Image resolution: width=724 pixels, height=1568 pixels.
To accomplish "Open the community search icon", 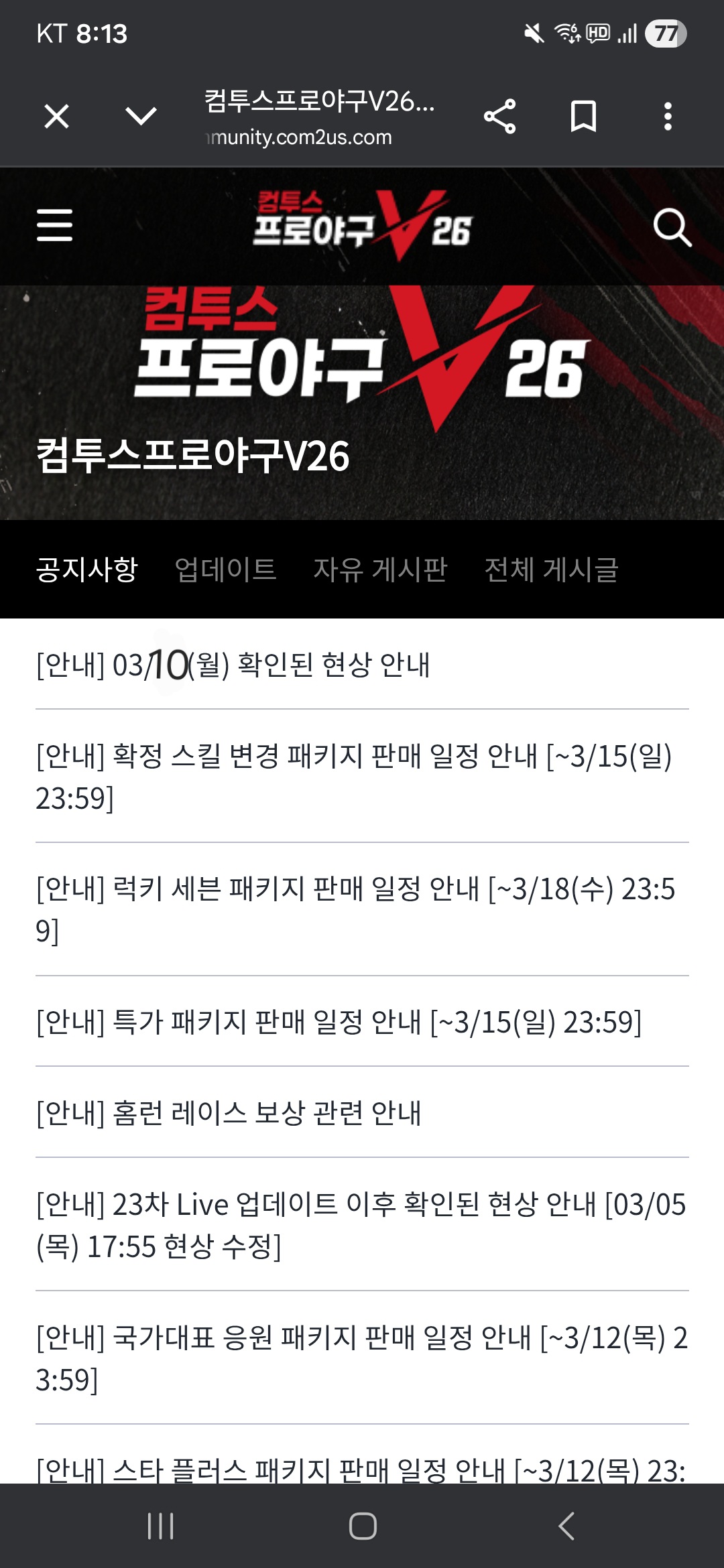I will (x=672, y=228).
